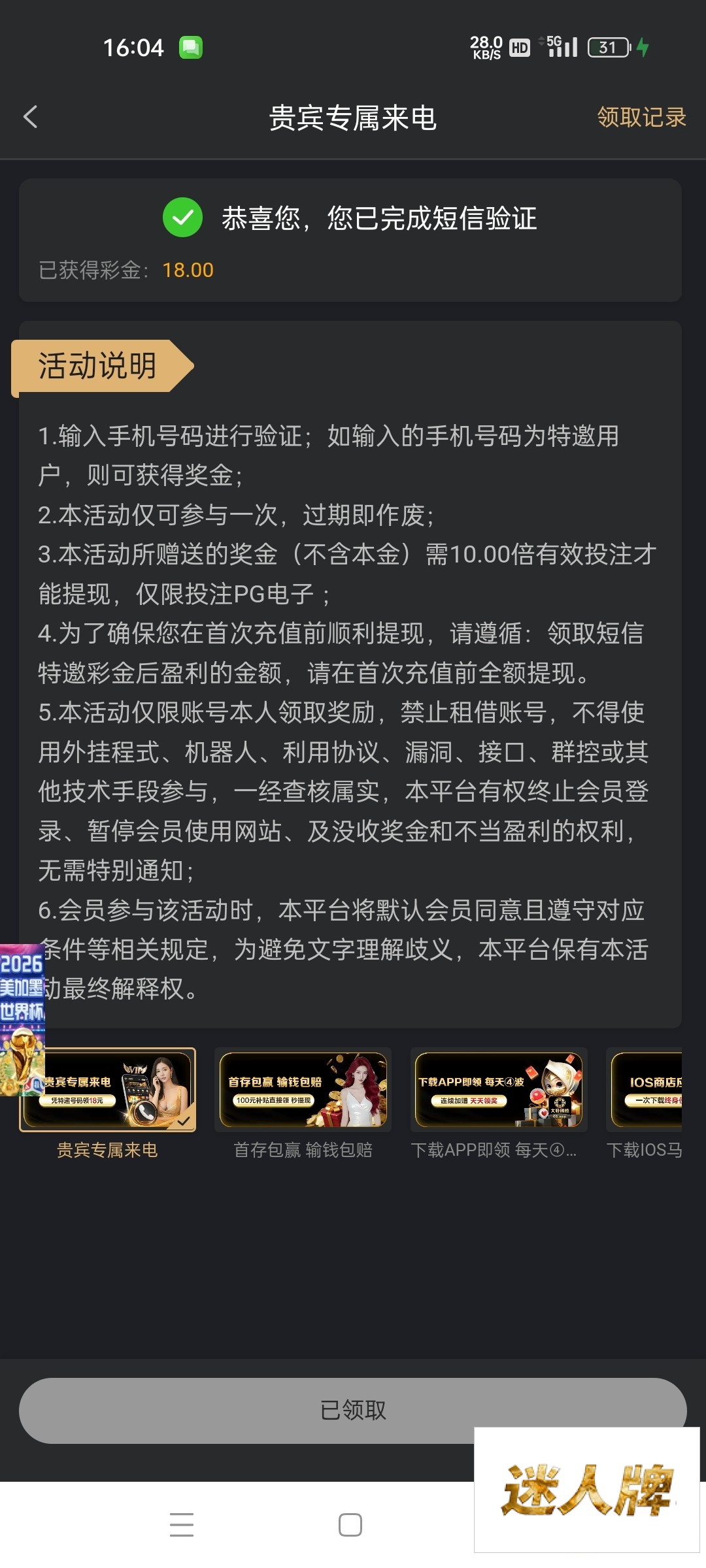Open 领取记录 claim history
The image size is (706, 1568).
[641, 118]
